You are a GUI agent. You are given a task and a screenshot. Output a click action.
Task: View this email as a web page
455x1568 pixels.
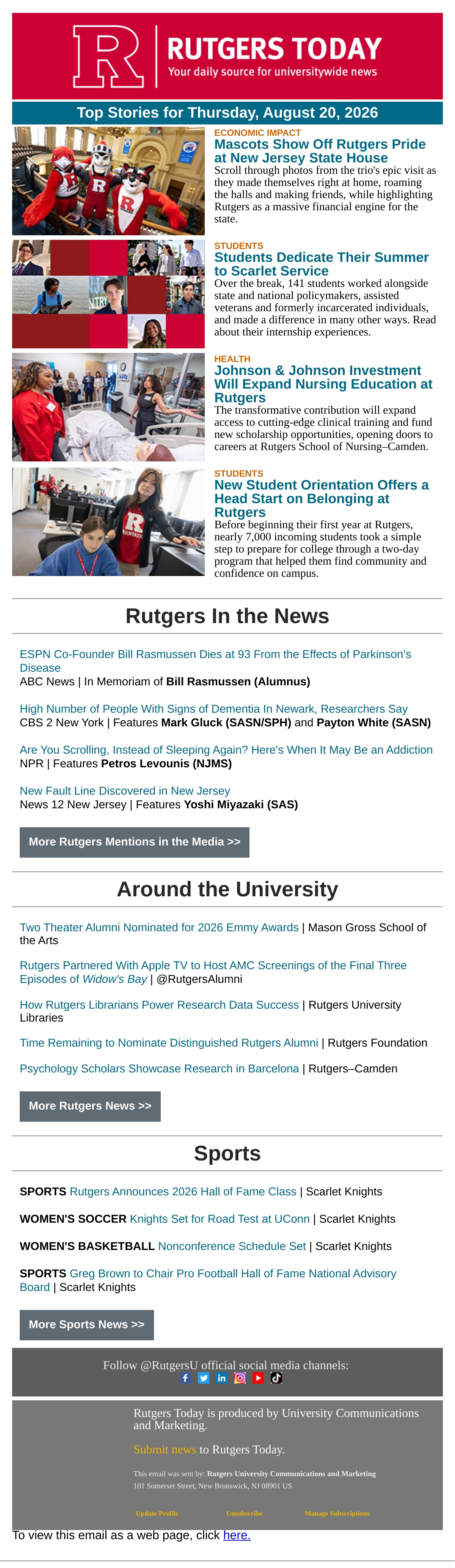click(x=237, y=1535)
